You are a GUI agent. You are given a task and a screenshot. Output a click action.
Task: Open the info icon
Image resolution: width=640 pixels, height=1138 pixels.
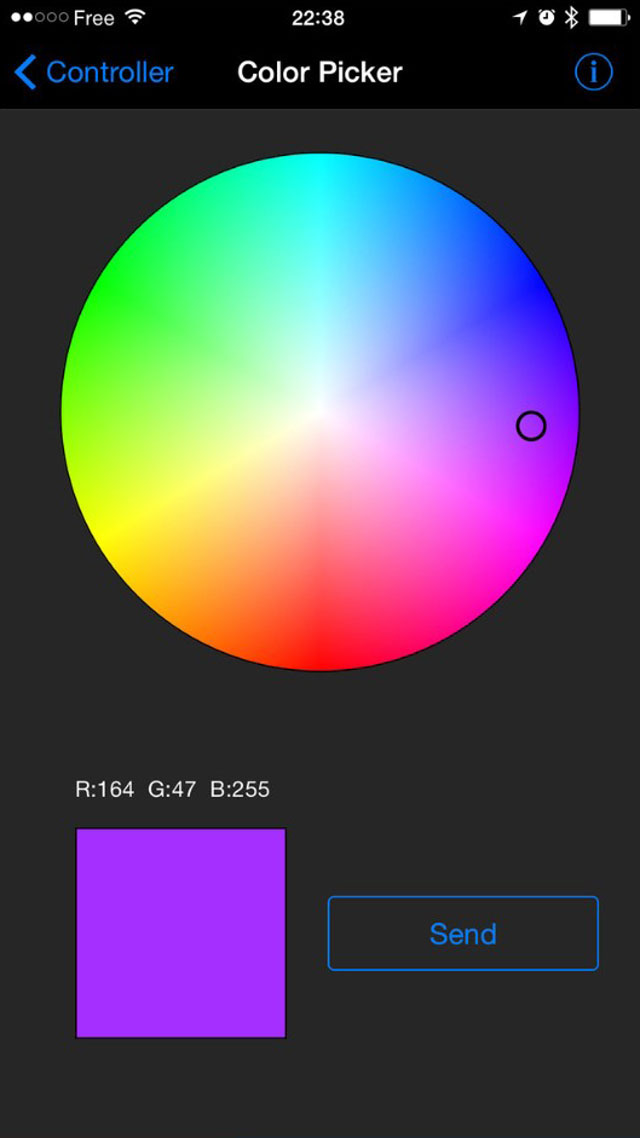pyautogui.click(x=594, y=72)
